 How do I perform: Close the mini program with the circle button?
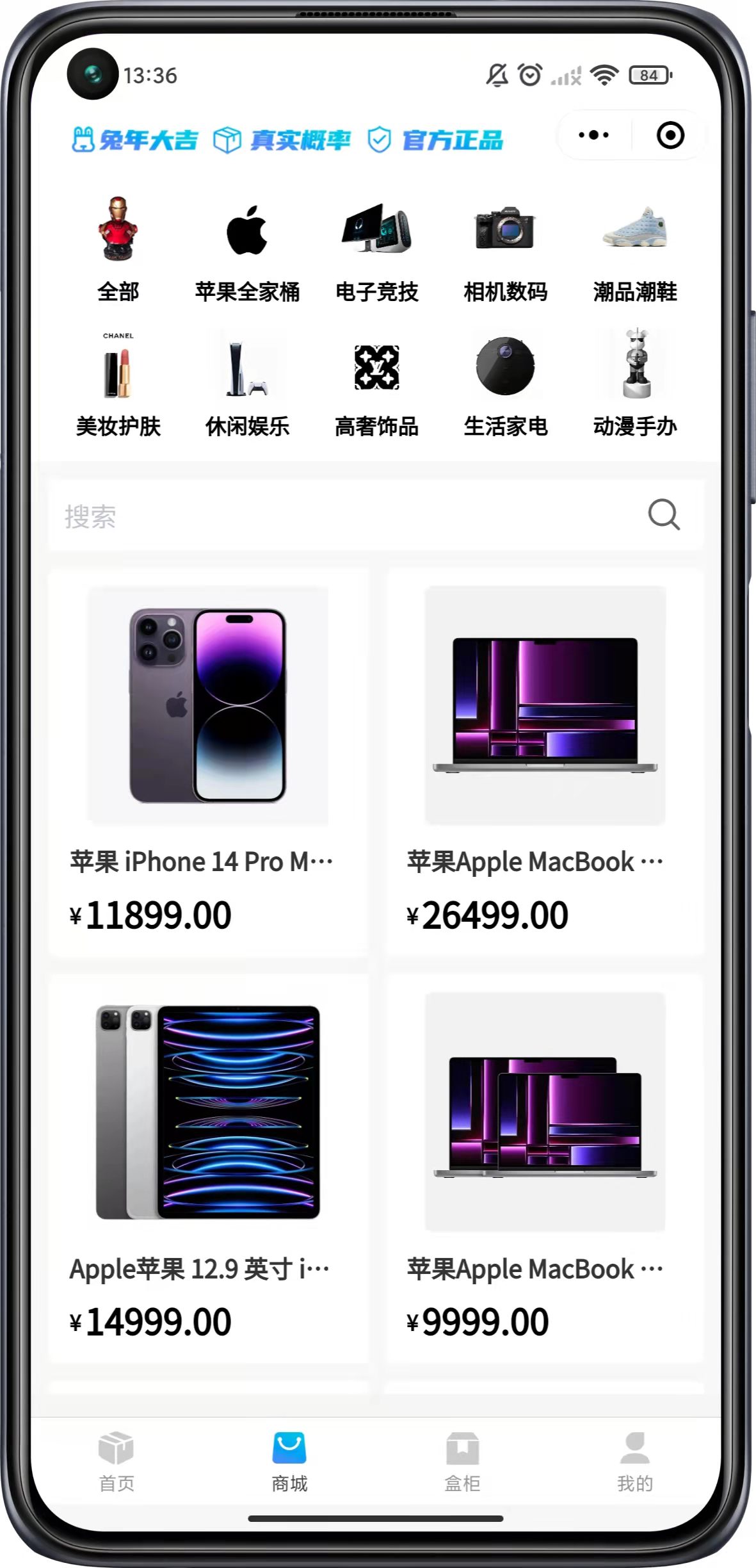point(670,135)
